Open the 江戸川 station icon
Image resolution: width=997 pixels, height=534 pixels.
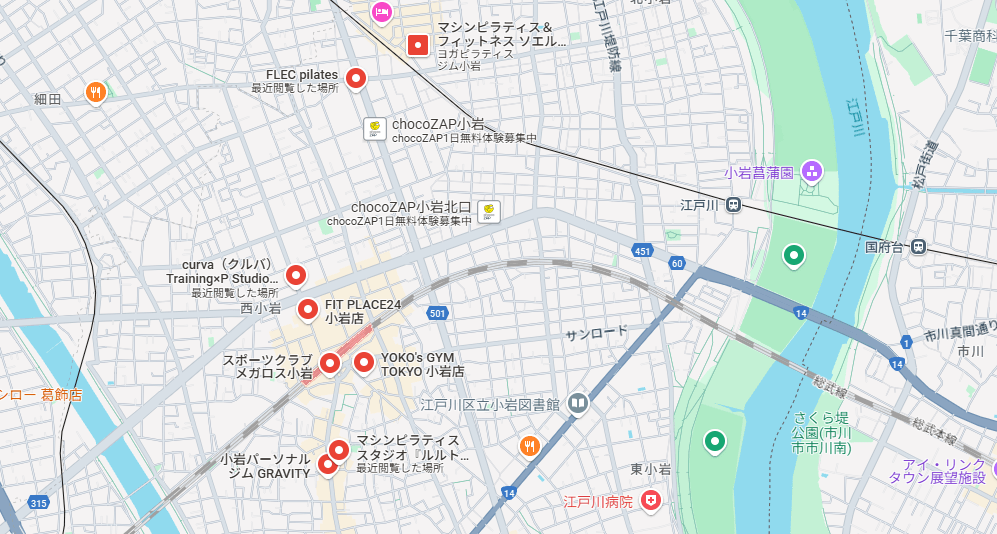(x=734, y=205)
